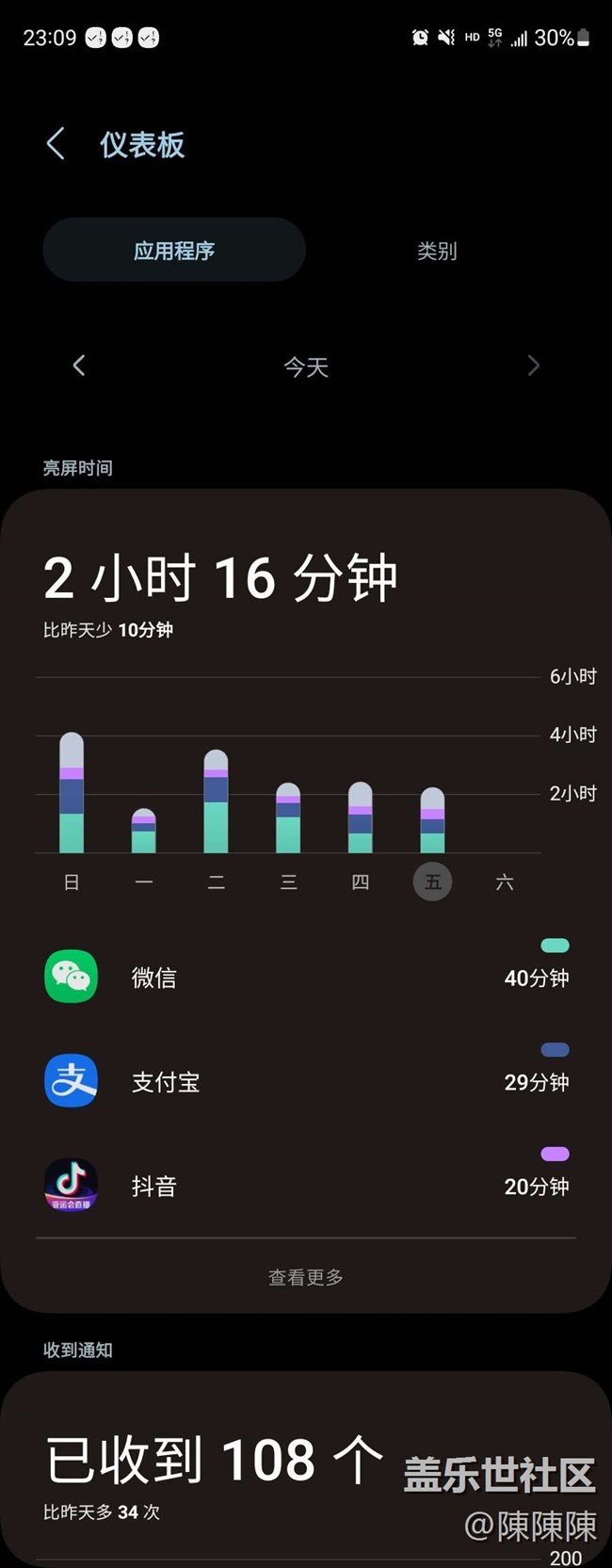Go to the previous day arrow
This screenshot has width=612, height=1568.
(79, 365)
